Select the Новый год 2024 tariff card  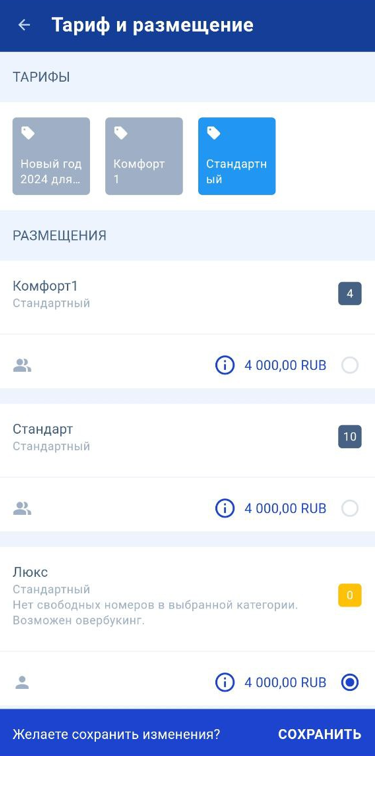click(51, 156)
